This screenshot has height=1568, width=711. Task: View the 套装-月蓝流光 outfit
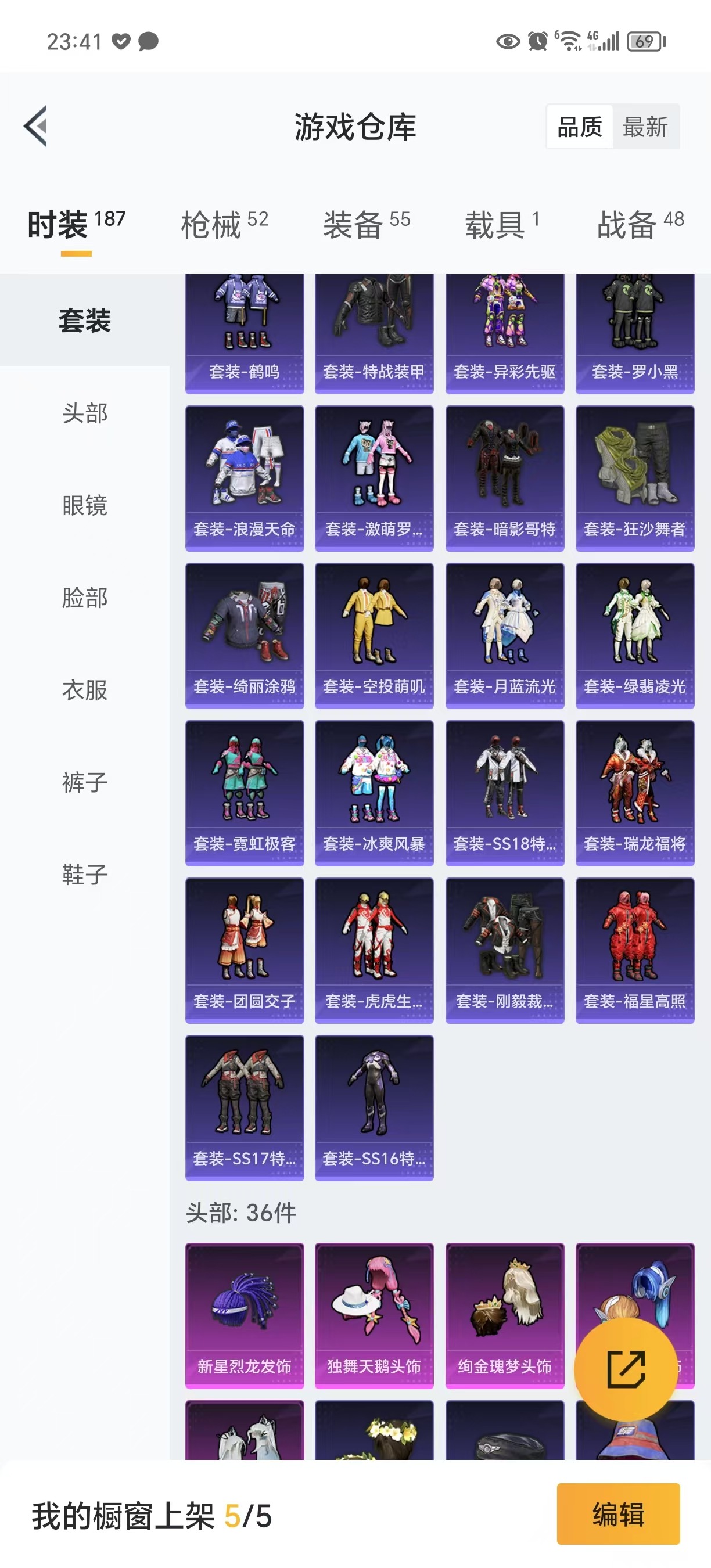click(505, 635)
